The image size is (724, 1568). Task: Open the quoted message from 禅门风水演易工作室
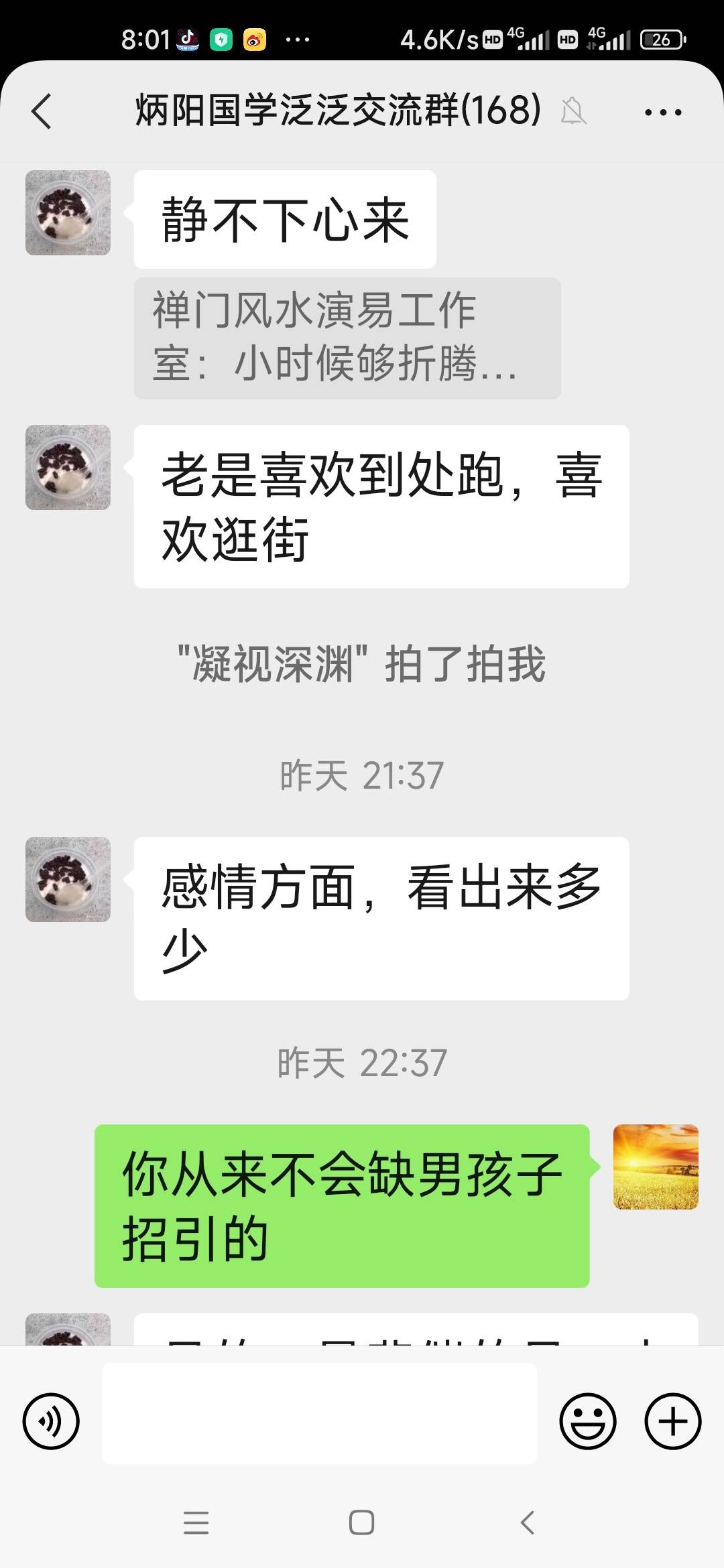point(347,338)
